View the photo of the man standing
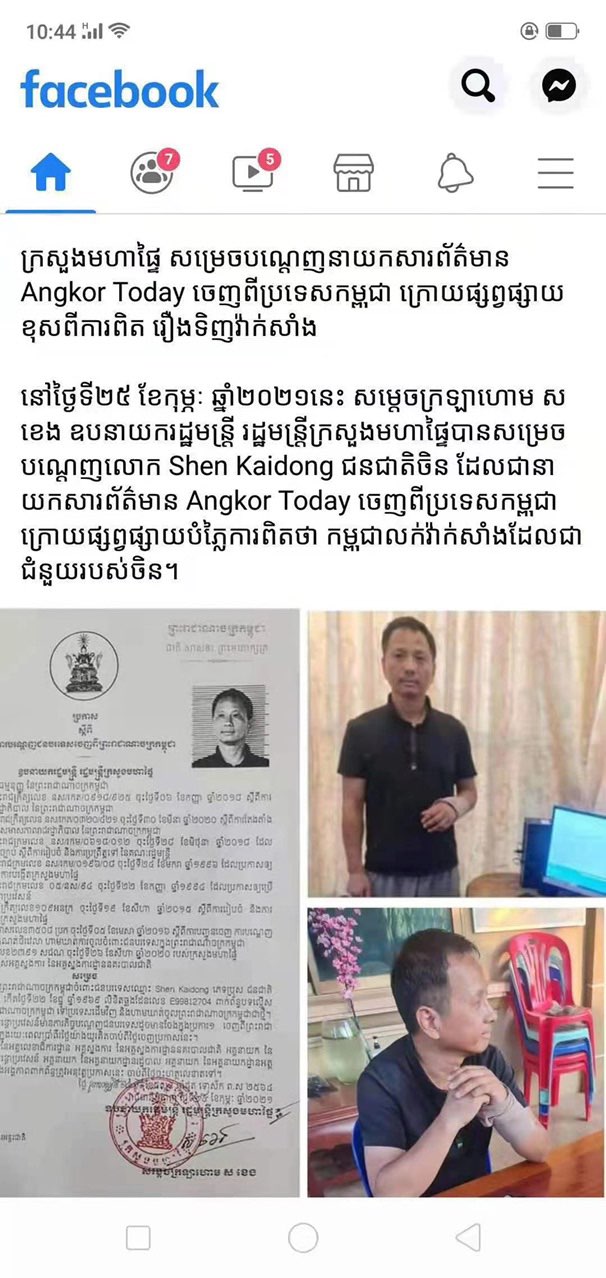Image resolution: width=606 pixels, height=1278 pixels. click(456, 754)
